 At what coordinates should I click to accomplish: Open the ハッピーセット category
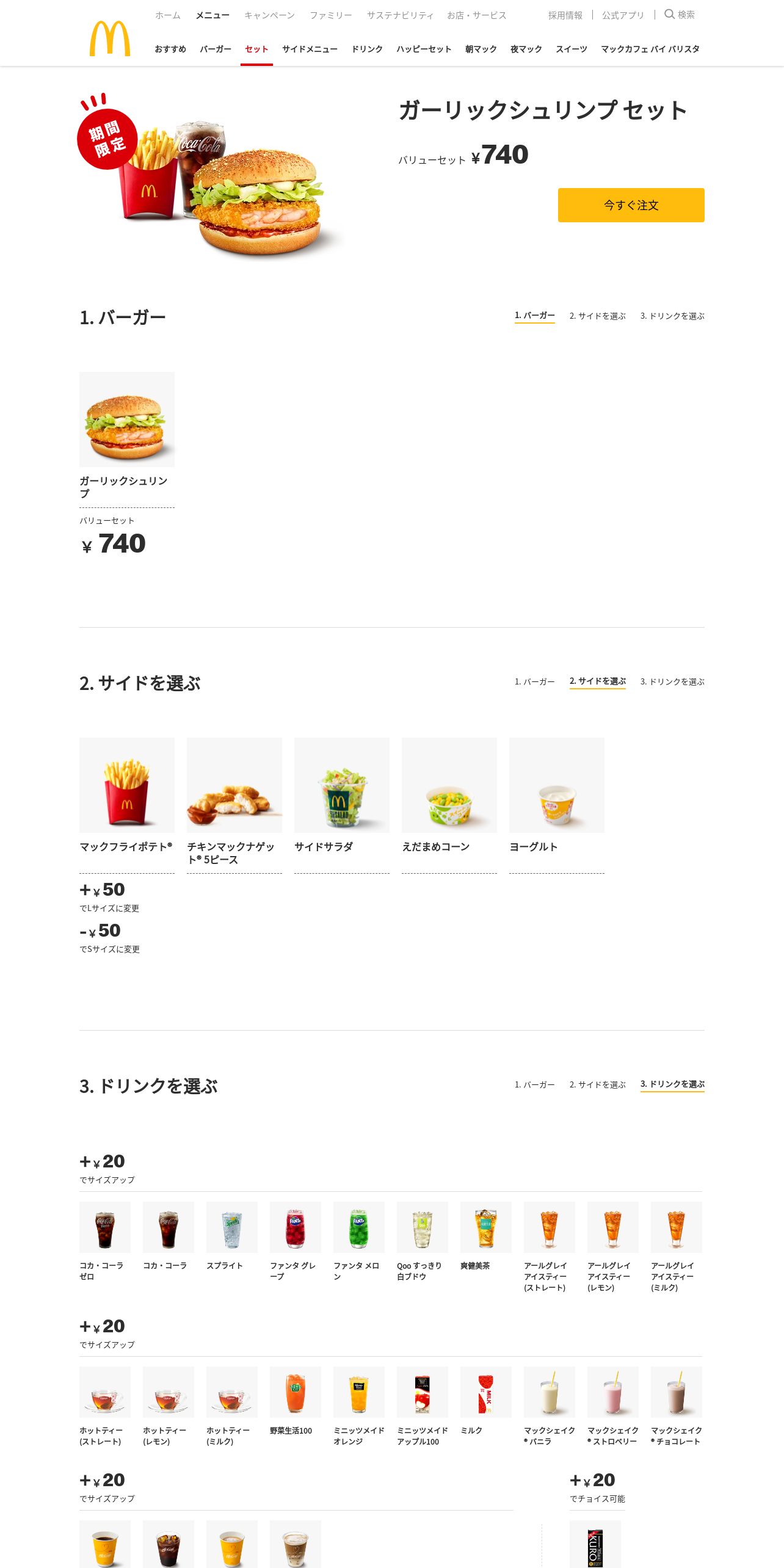[424, 49]
